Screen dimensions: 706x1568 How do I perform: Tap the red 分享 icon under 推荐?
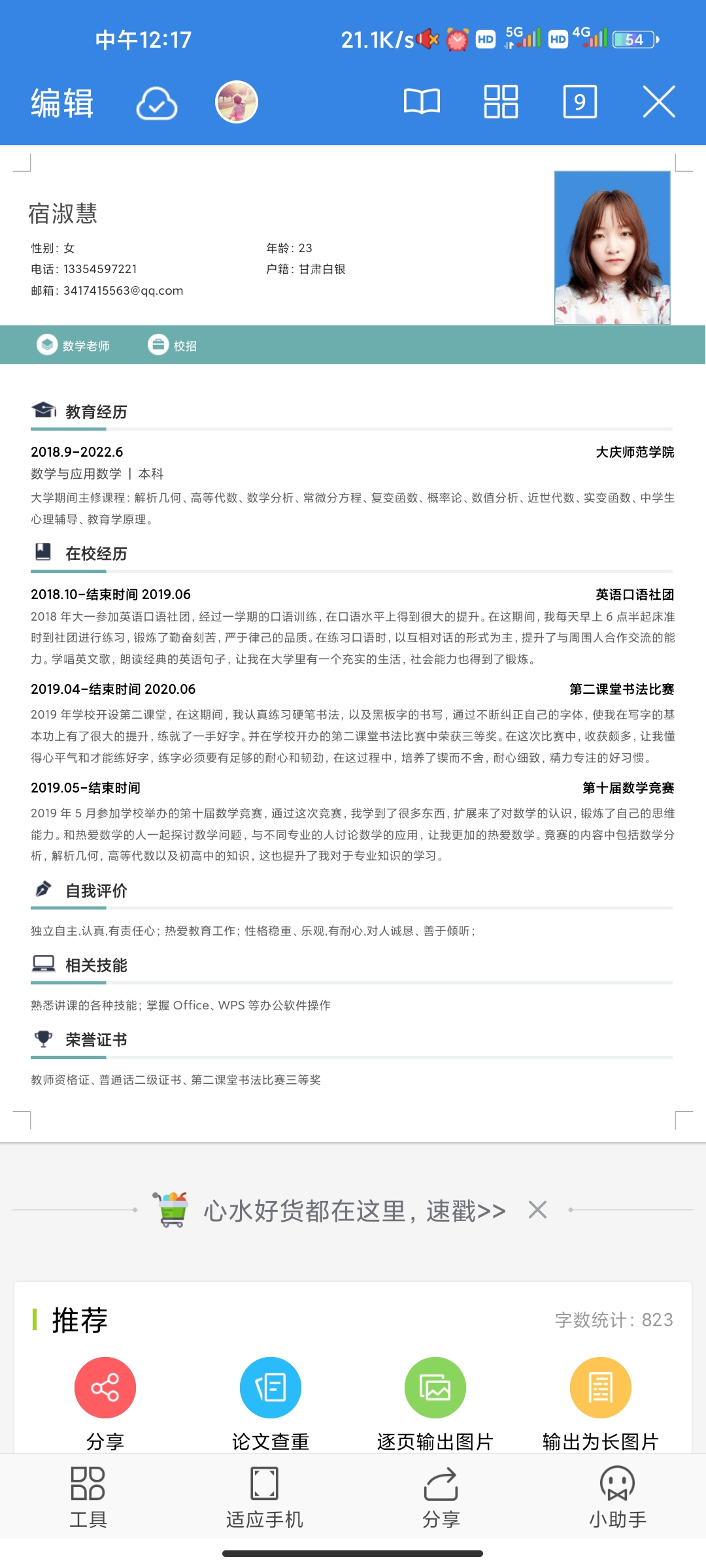click(x=105, y=1388)
